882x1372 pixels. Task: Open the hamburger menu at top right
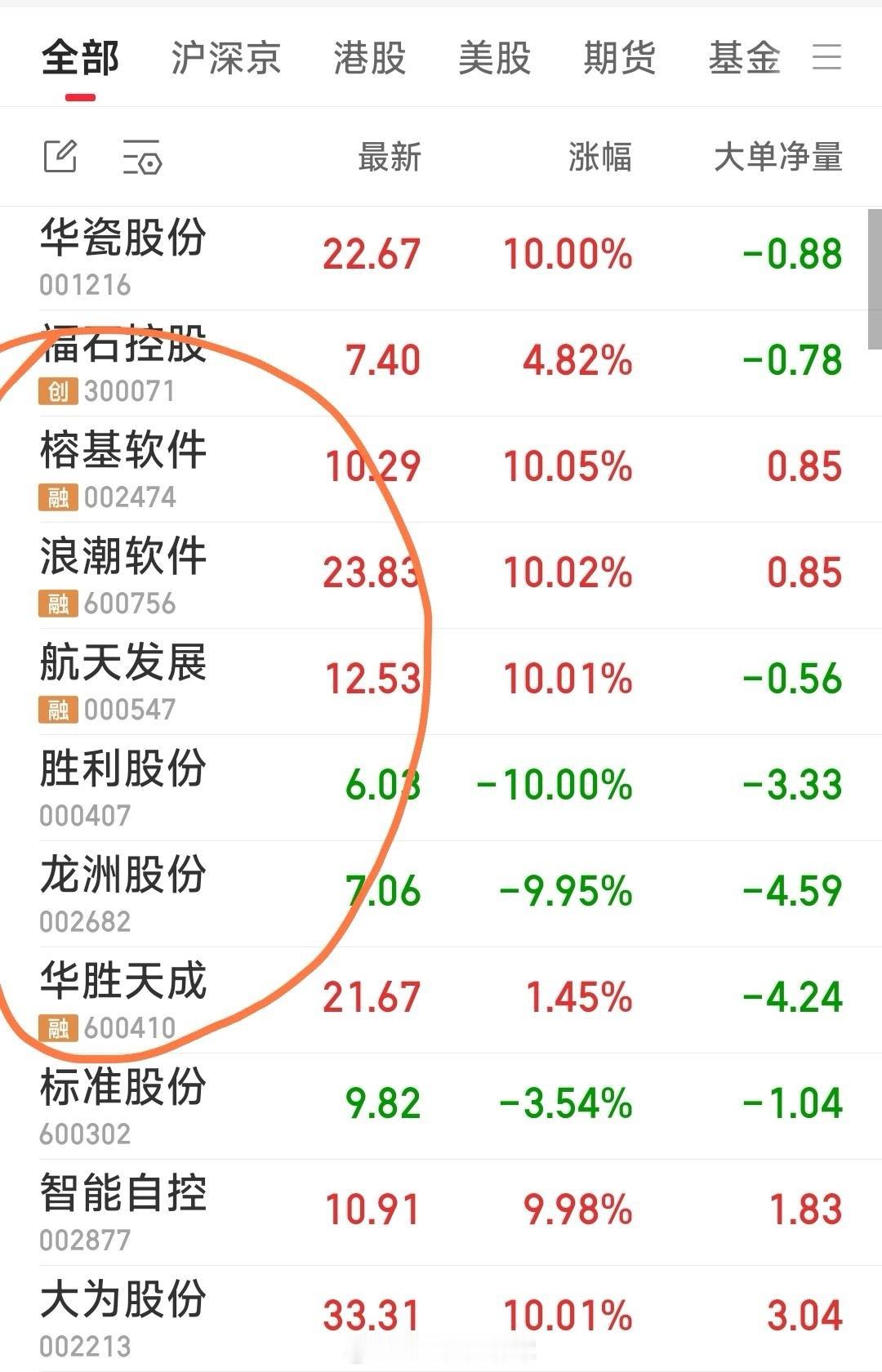(828, 57)
